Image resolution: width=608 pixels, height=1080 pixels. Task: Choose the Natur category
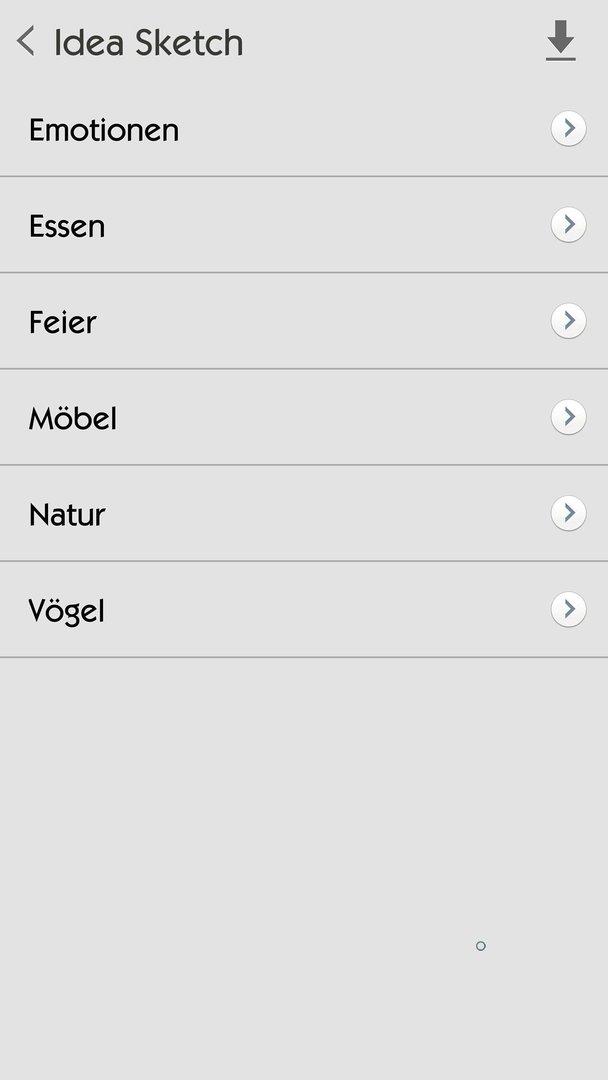[304, 515]
